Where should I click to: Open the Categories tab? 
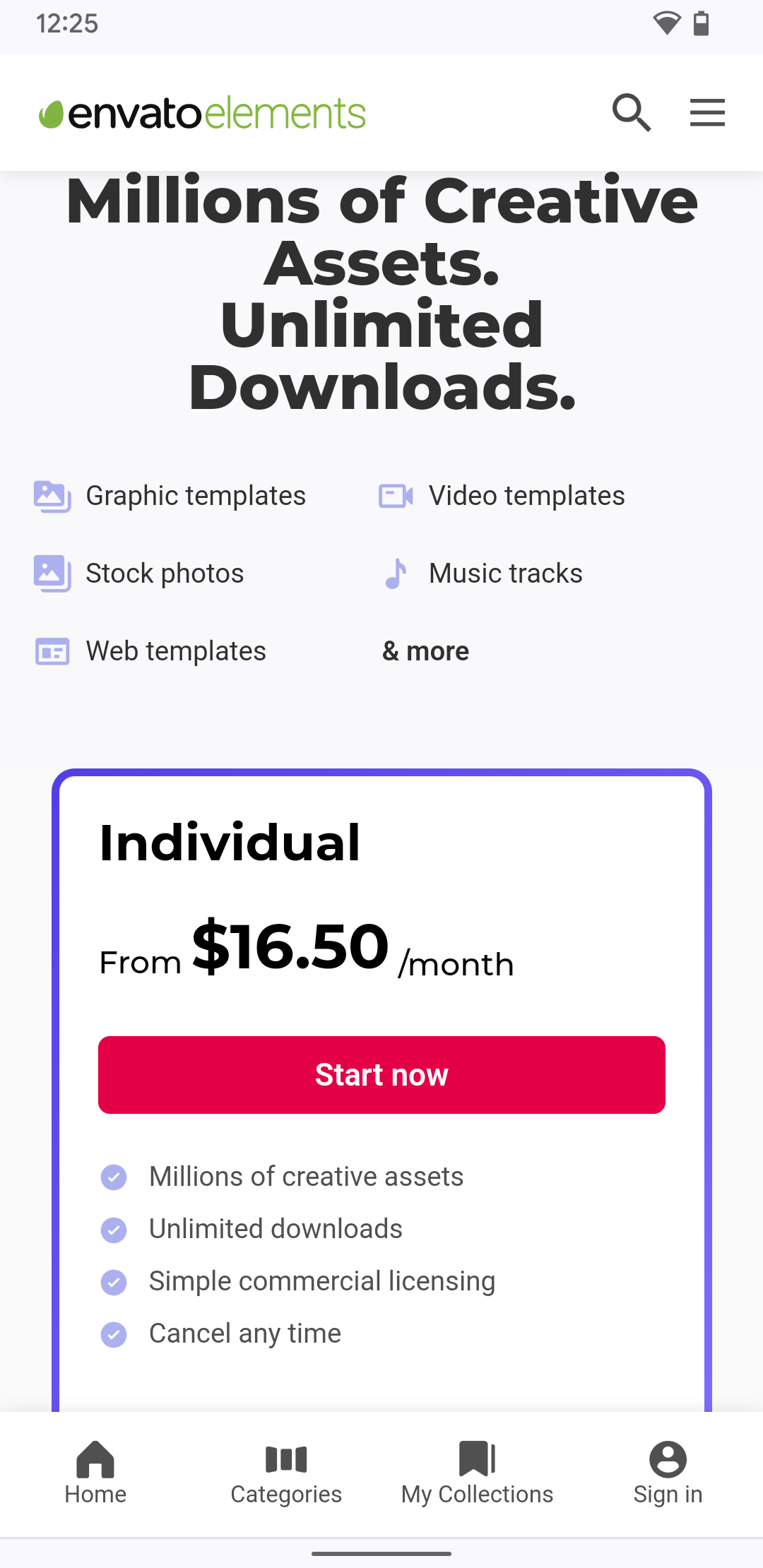click(286, 1474)
